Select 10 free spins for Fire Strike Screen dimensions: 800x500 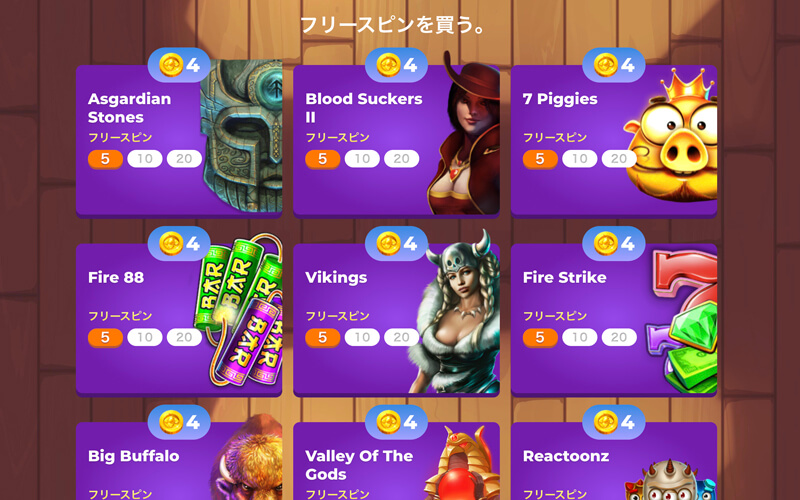click(x=579, y=337)
